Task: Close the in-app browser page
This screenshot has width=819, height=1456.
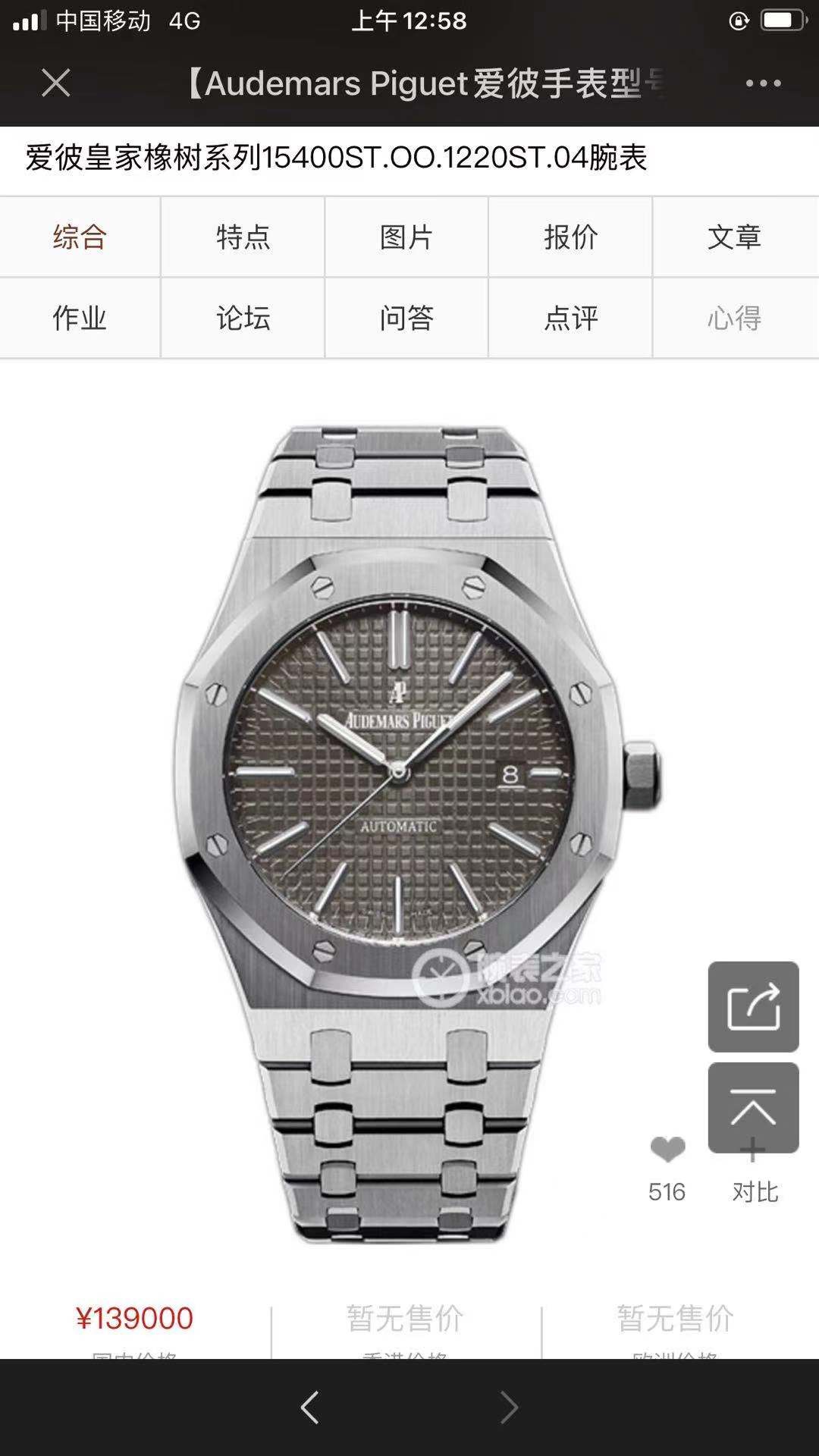Action: pyautogui.click(x=56, y=83)
